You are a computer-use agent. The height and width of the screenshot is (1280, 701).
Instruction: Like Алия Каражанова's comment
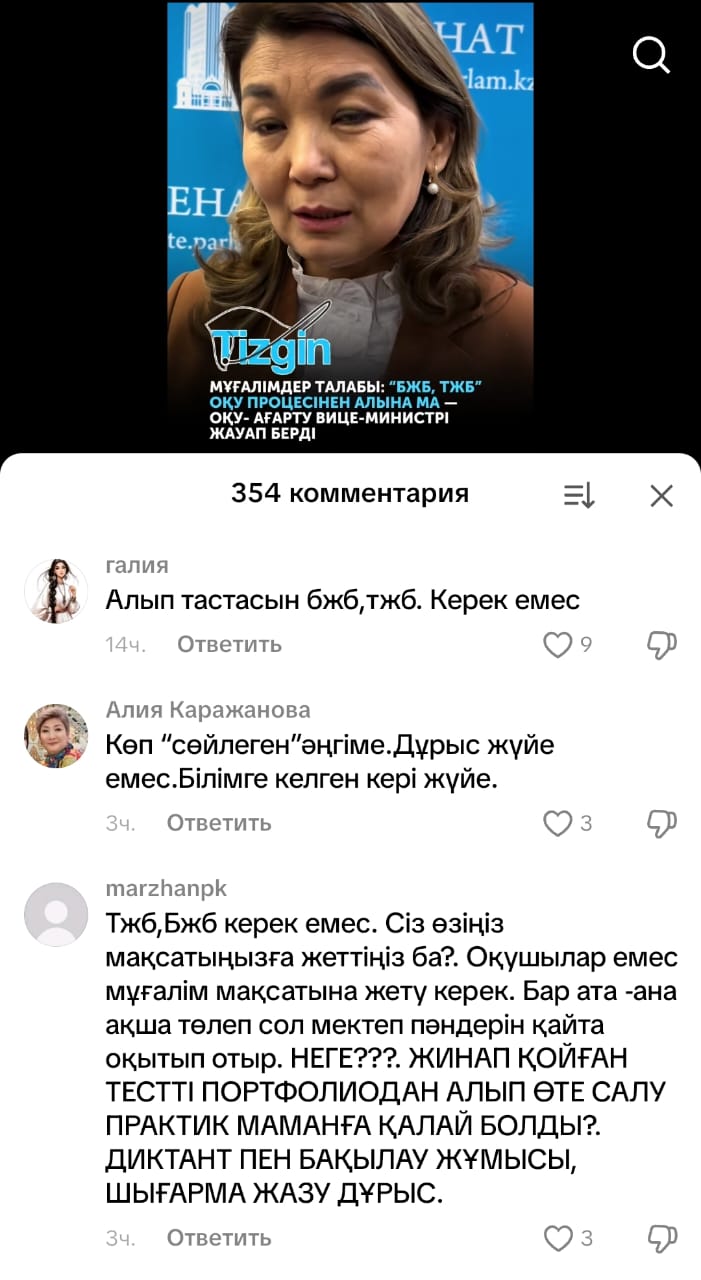[x=556, y=823]
